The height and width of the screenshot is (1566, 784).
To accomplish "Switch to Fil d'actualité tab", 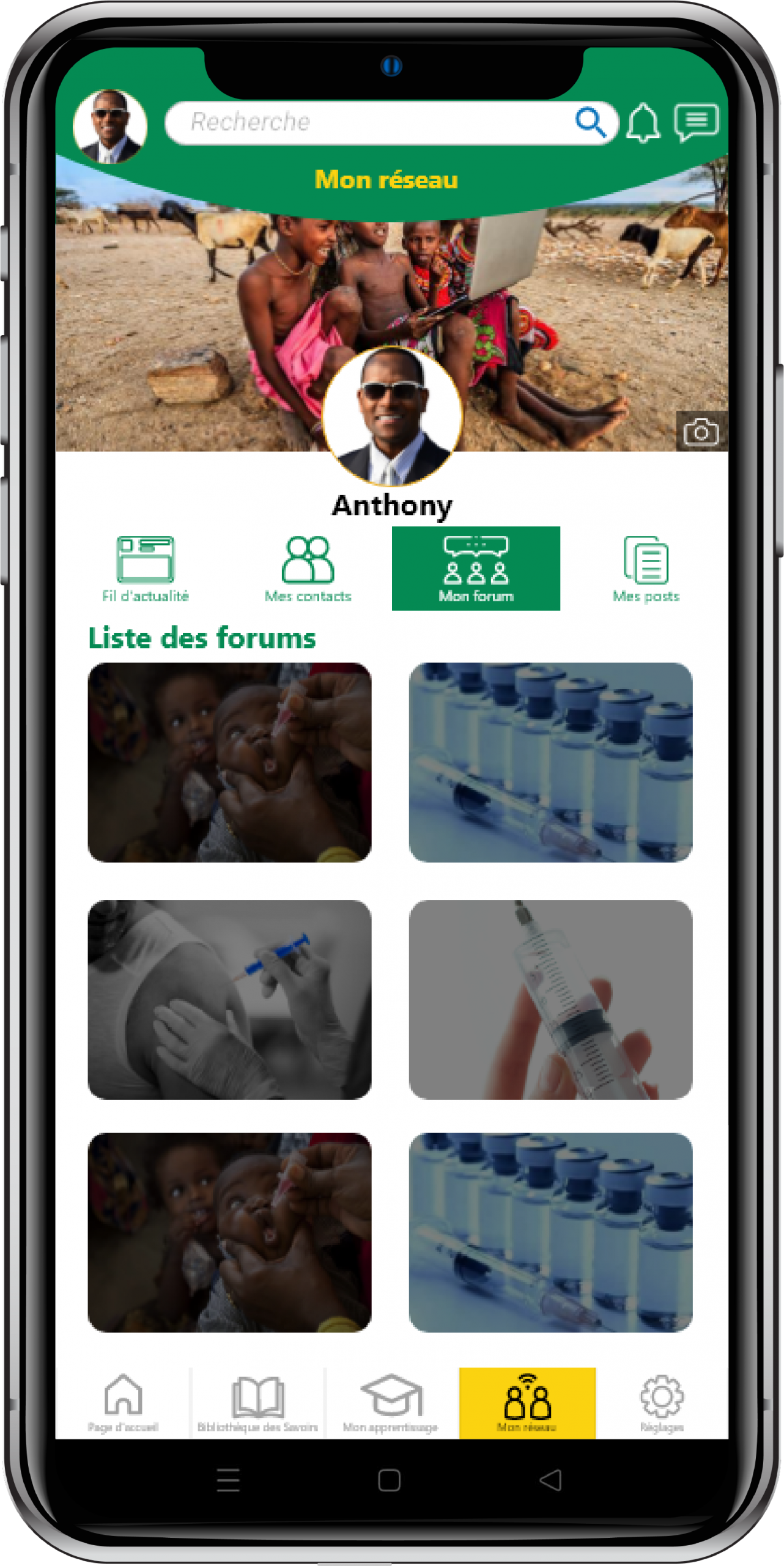I will point(146,569).
